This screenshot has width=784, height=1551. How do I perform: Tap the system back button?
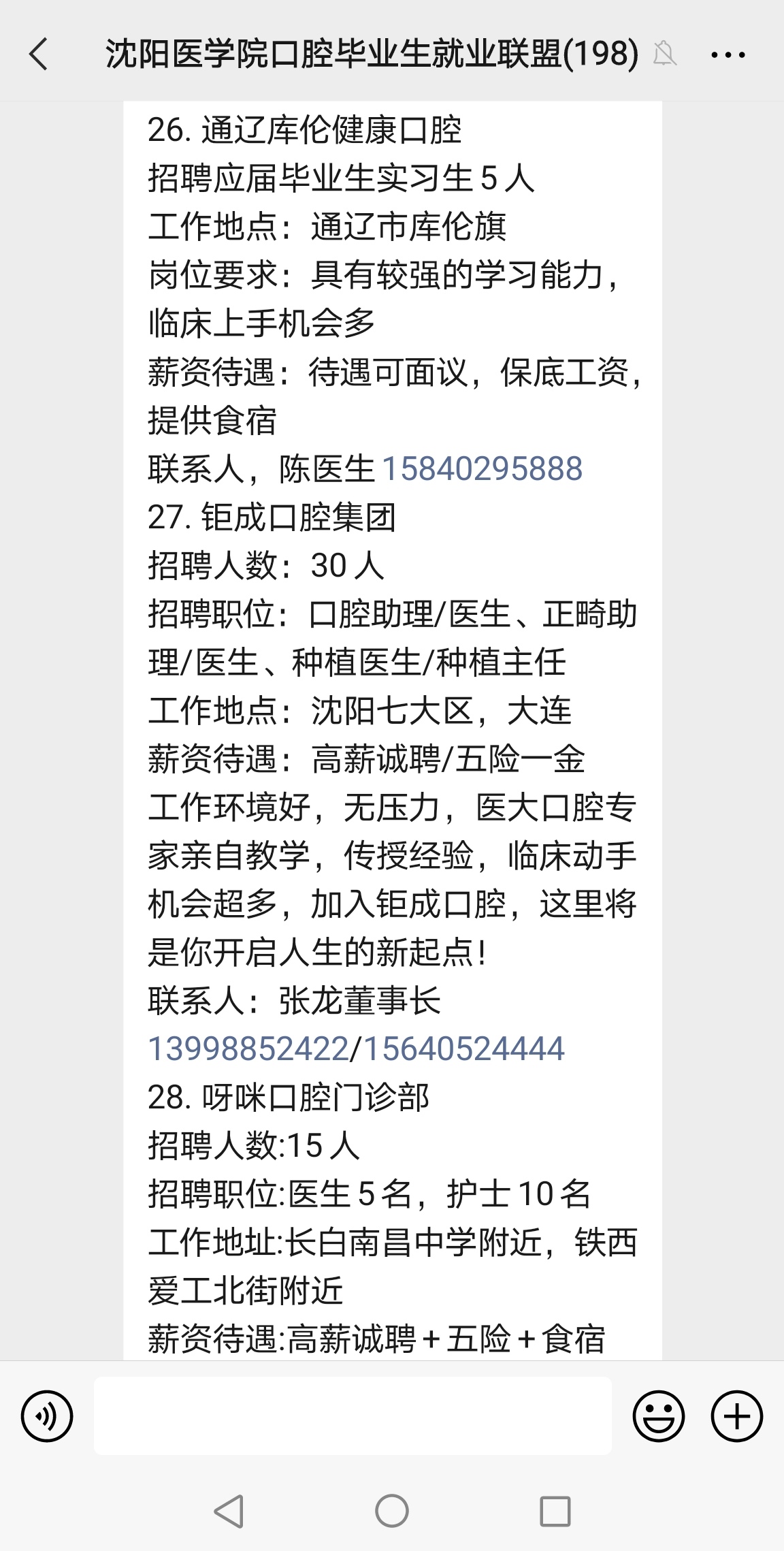[229, 1512]
